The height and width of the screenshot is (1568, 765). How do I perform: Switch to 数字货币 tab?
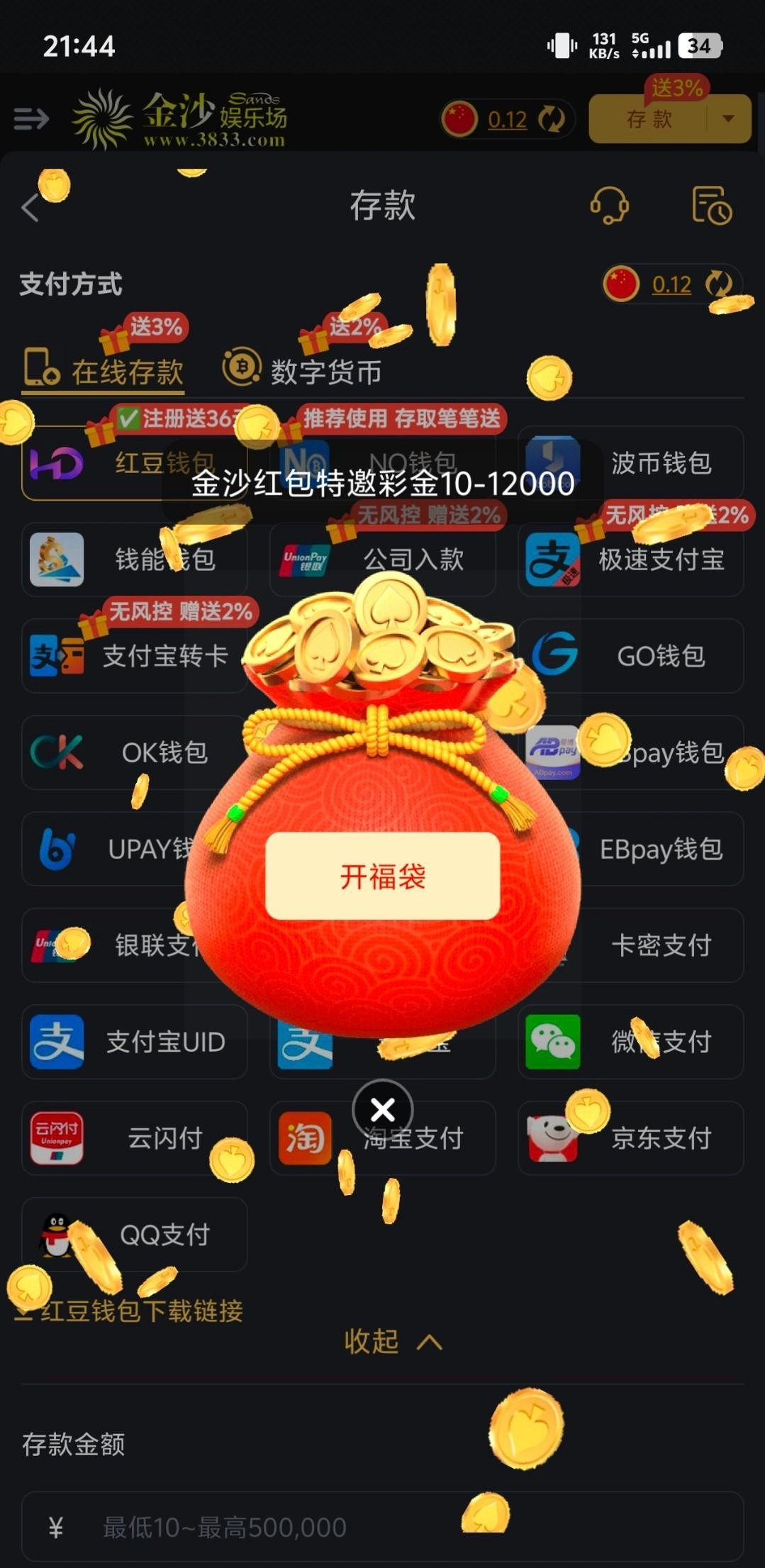point(303,371)
